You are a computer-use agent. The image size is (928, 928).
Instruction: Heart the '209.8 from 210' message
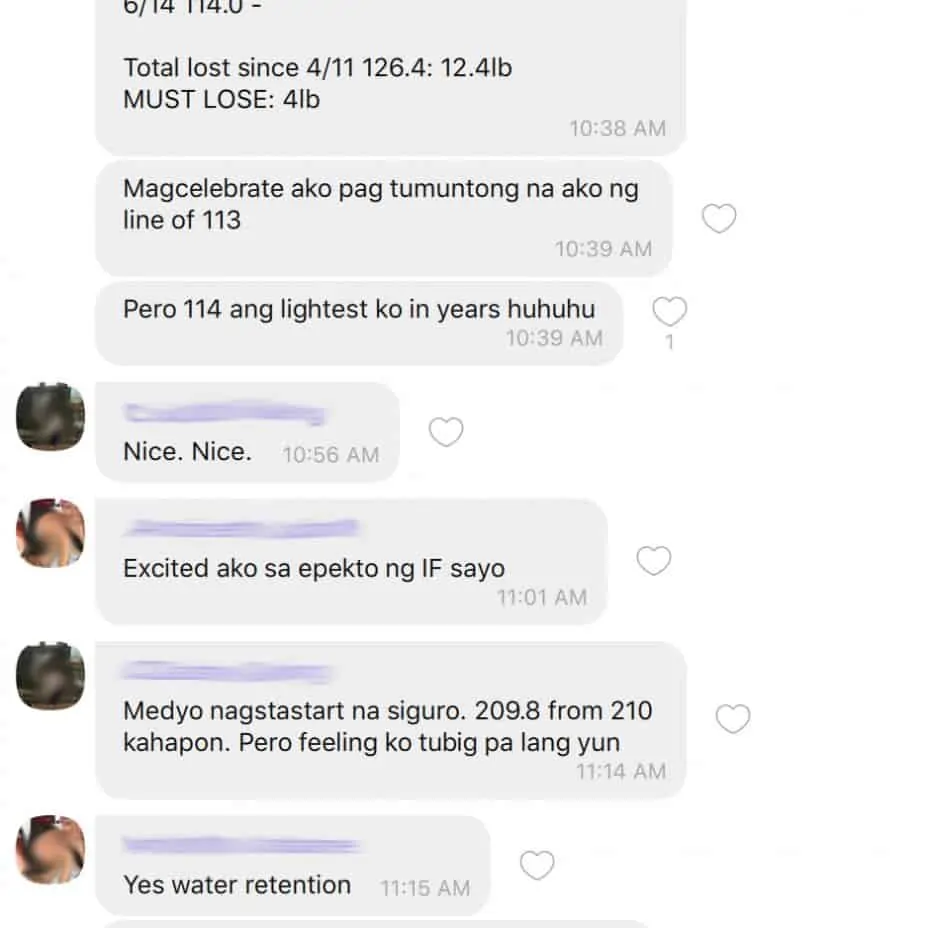(x=733, y=718)
